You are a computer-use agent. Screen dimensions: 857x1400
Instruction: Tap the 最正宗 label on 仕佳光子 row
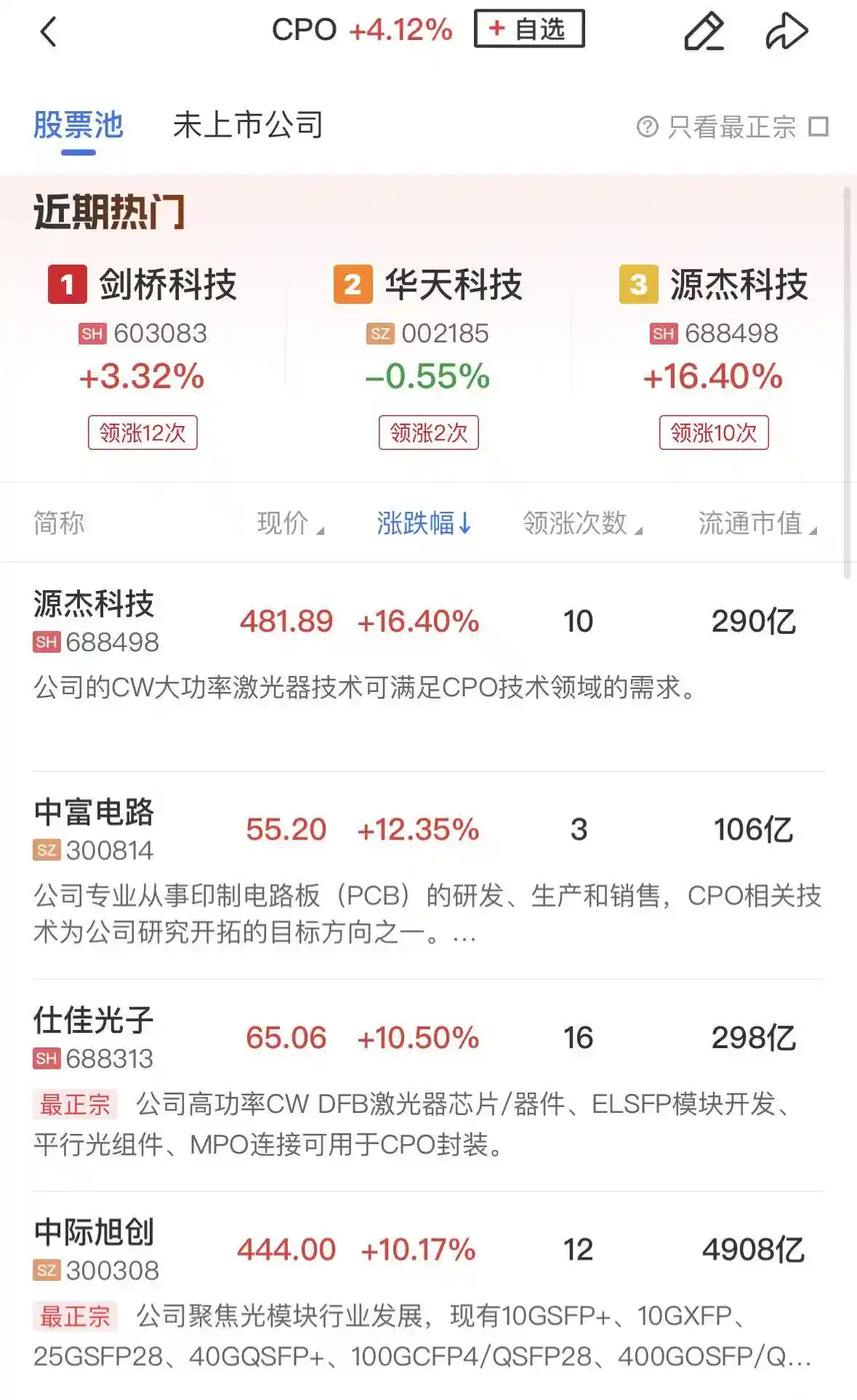(x=76, y=1104)
